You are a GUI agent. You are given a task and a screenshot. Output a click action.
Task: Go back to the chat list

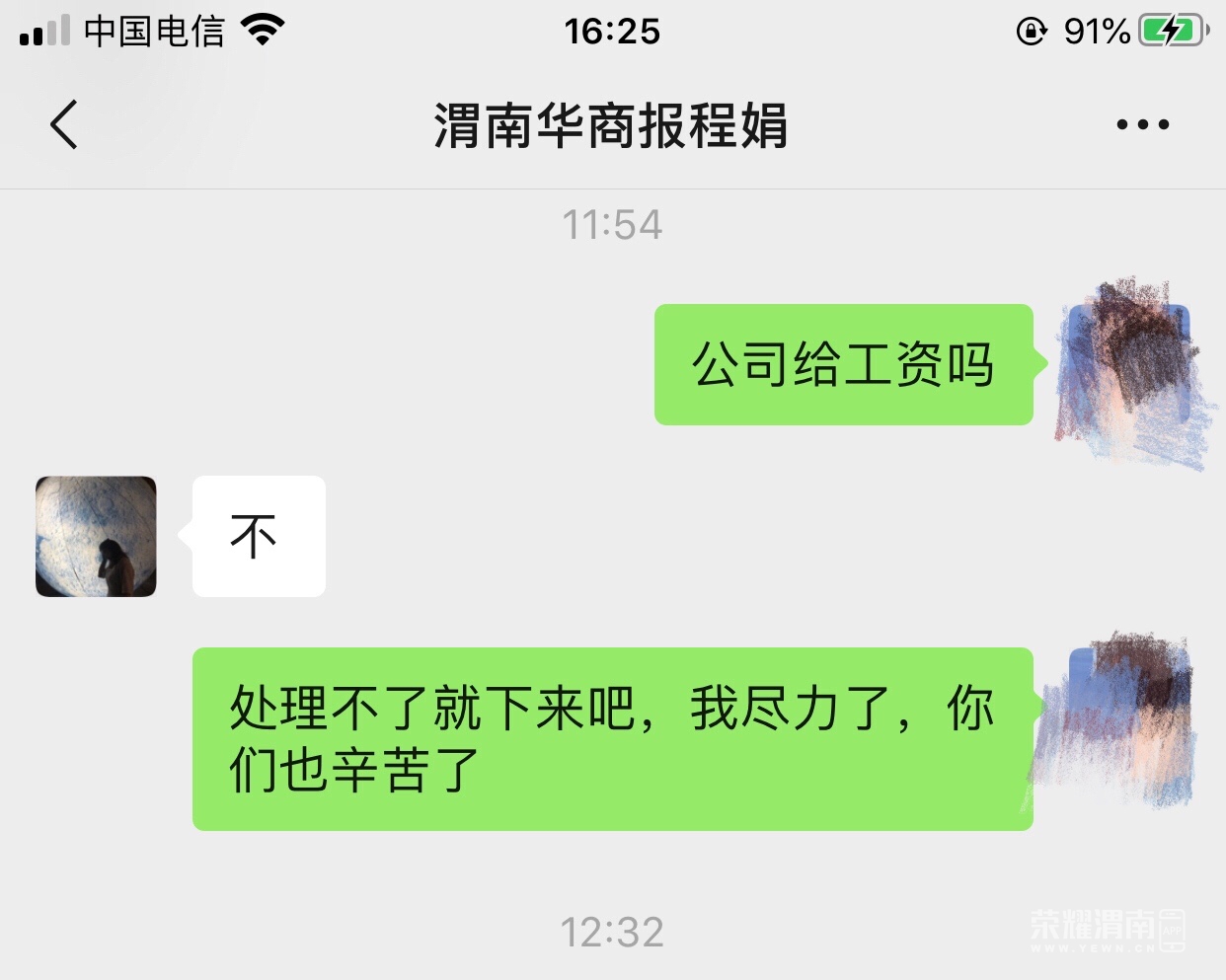[x=64, y=125]
